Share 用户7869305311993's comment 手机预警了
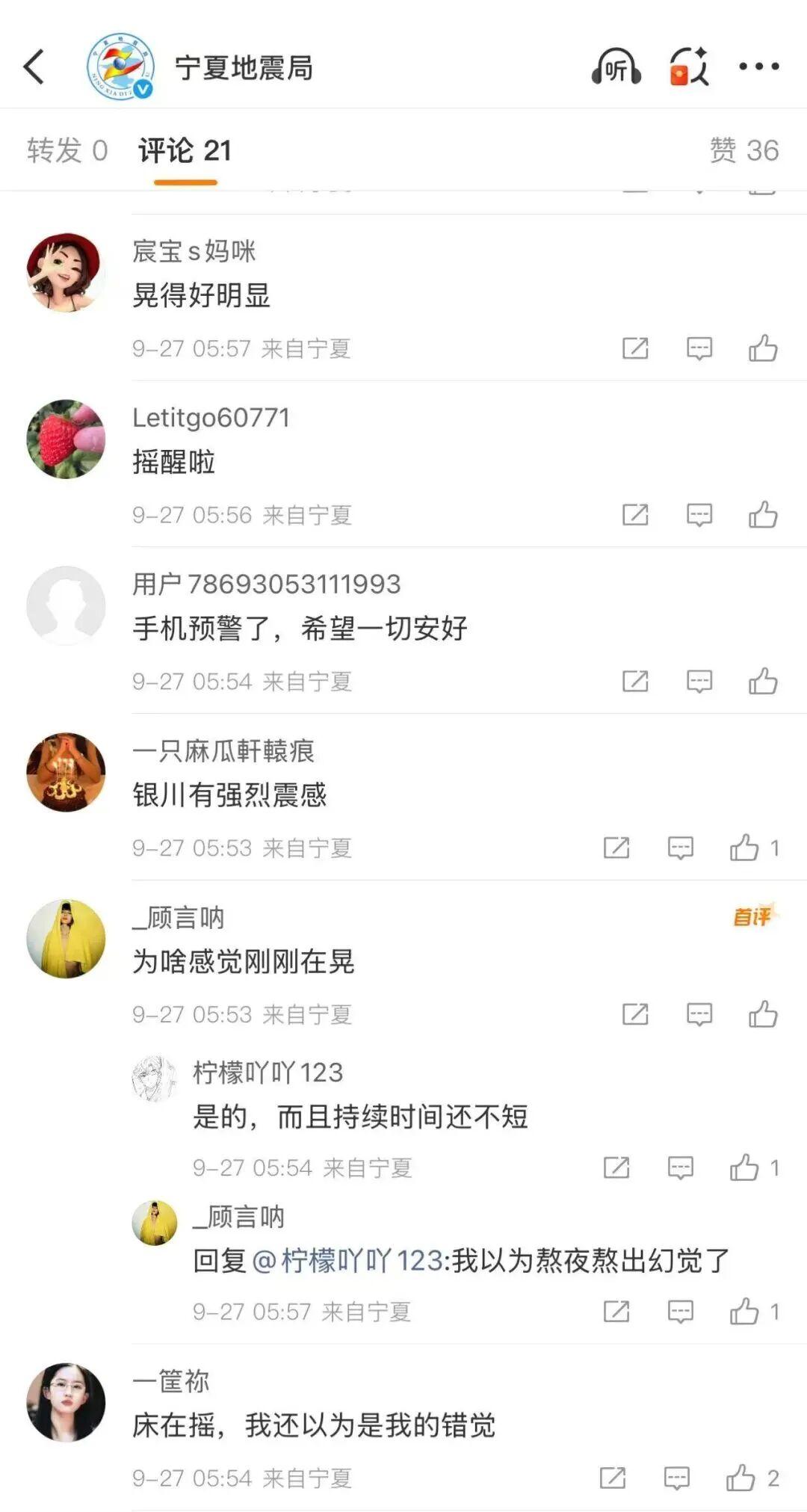 pyautogui.click(x=635, y=681)
